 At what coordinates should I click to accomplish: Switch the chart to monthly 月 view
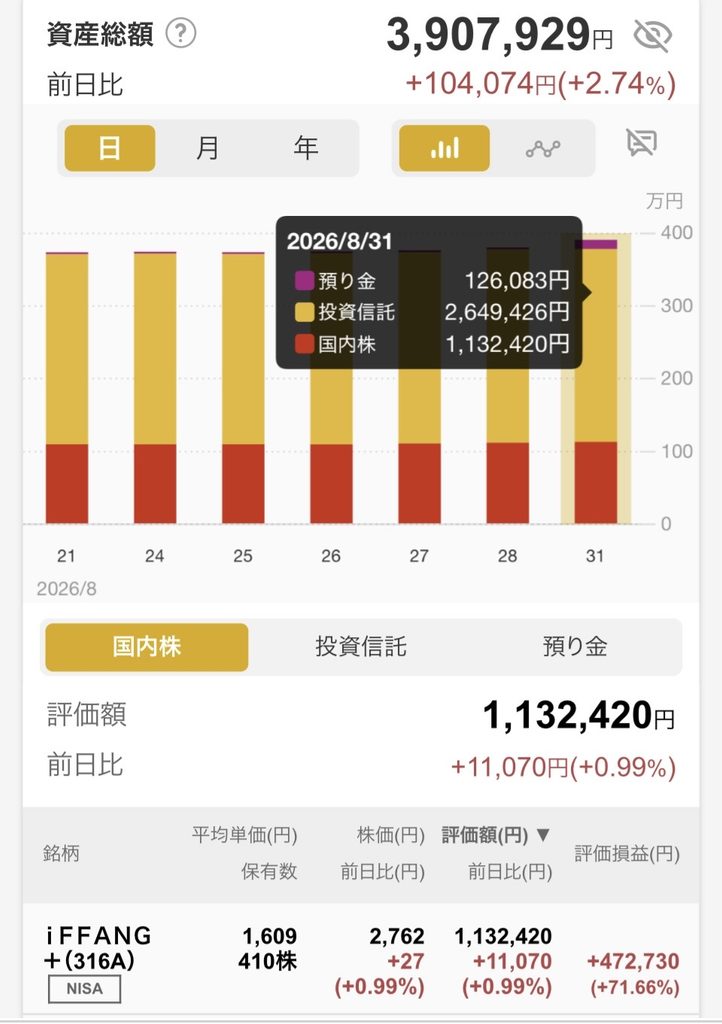[208, 148]
